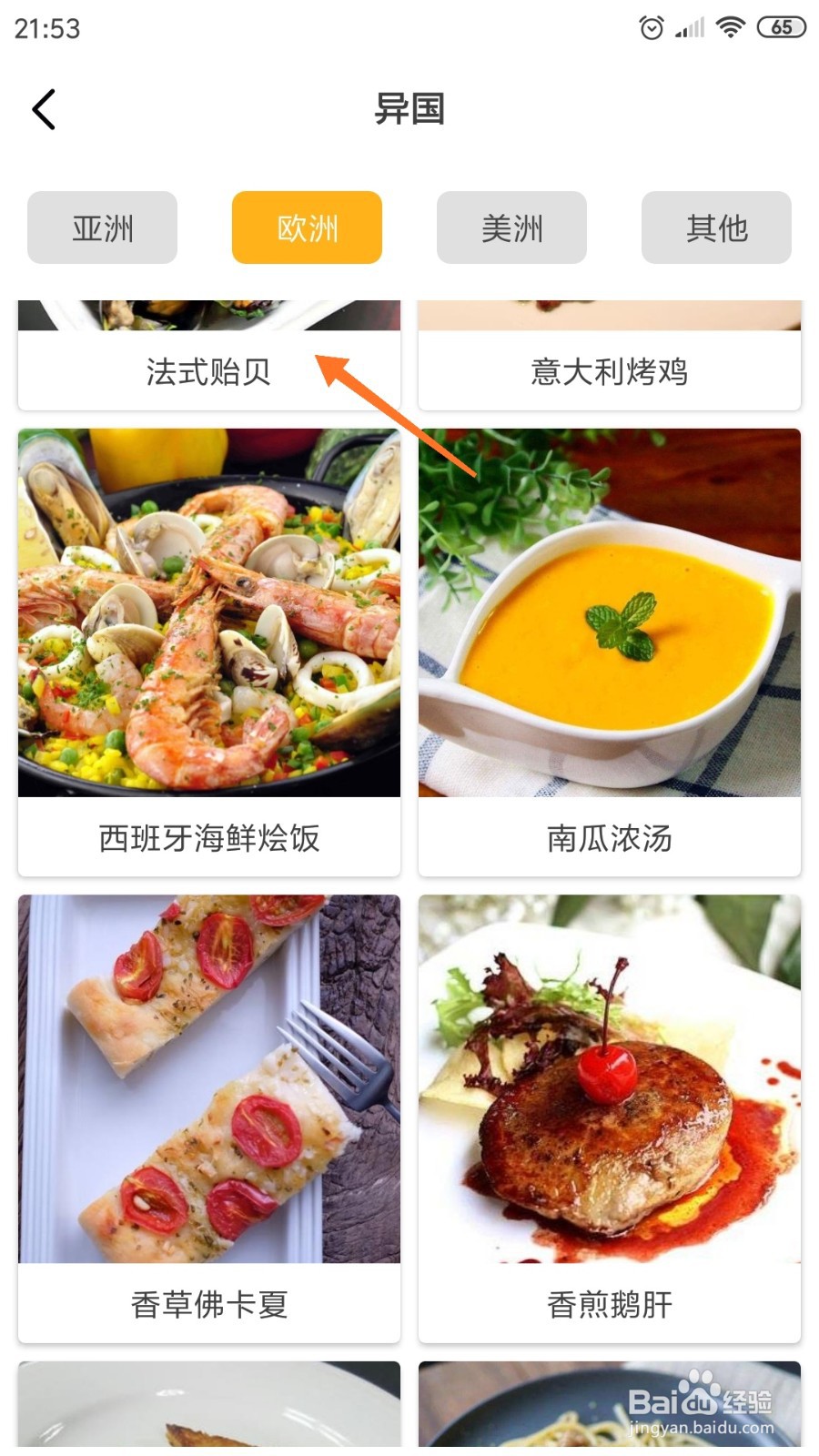Open the 法式贻贝 recipe
The height and width of the screenshot is (1456, 819).
208,371
